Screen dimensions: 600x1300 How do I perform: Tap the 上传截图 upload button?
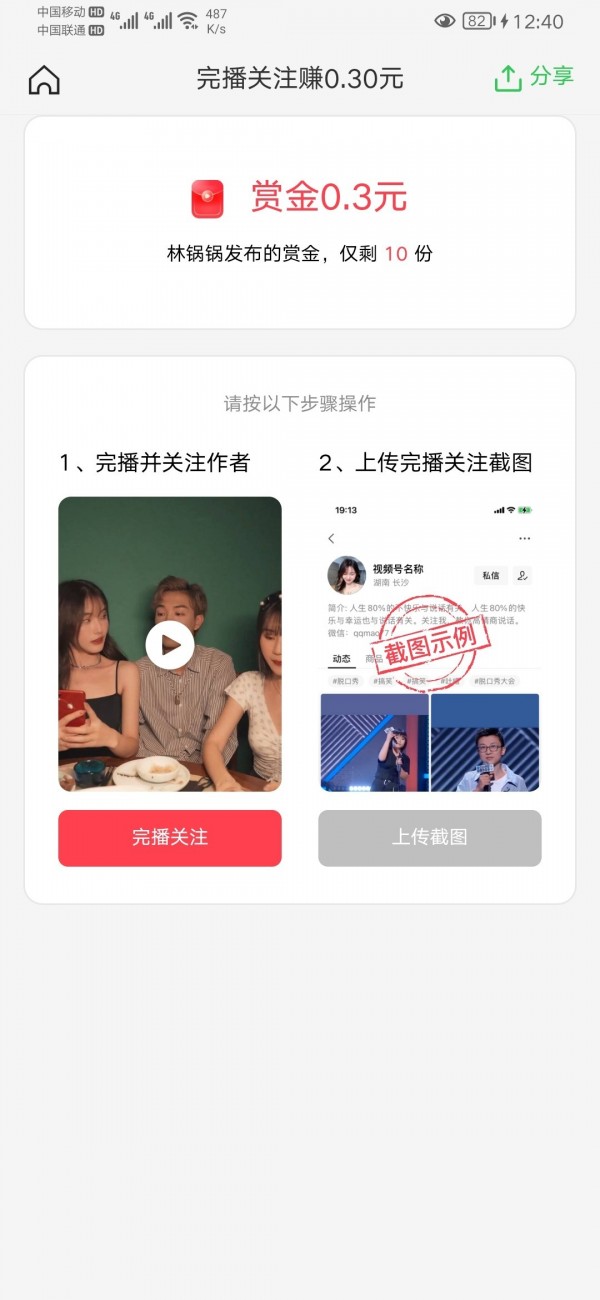[430, 838]
